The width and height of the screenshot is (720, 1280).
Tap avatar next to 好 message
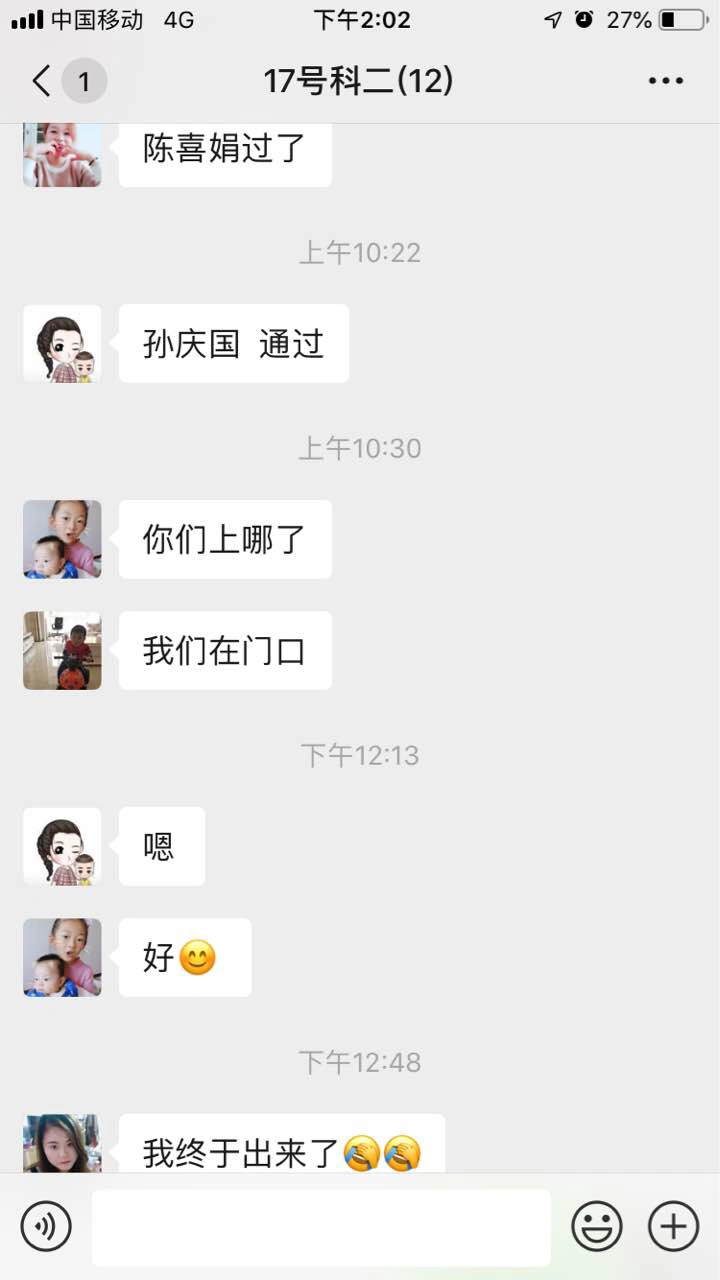[62, 957]
